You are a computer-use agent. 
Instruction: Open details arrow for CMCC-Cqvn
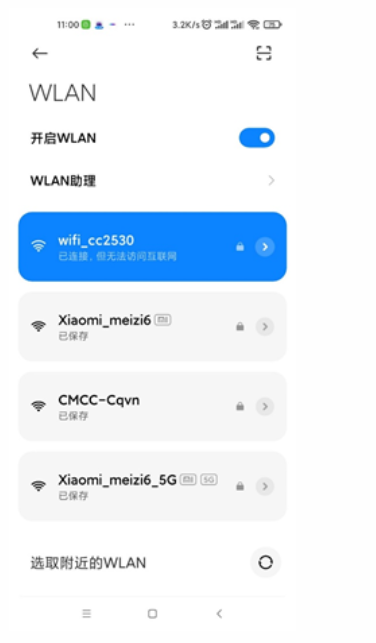click(x=265, y=406)
